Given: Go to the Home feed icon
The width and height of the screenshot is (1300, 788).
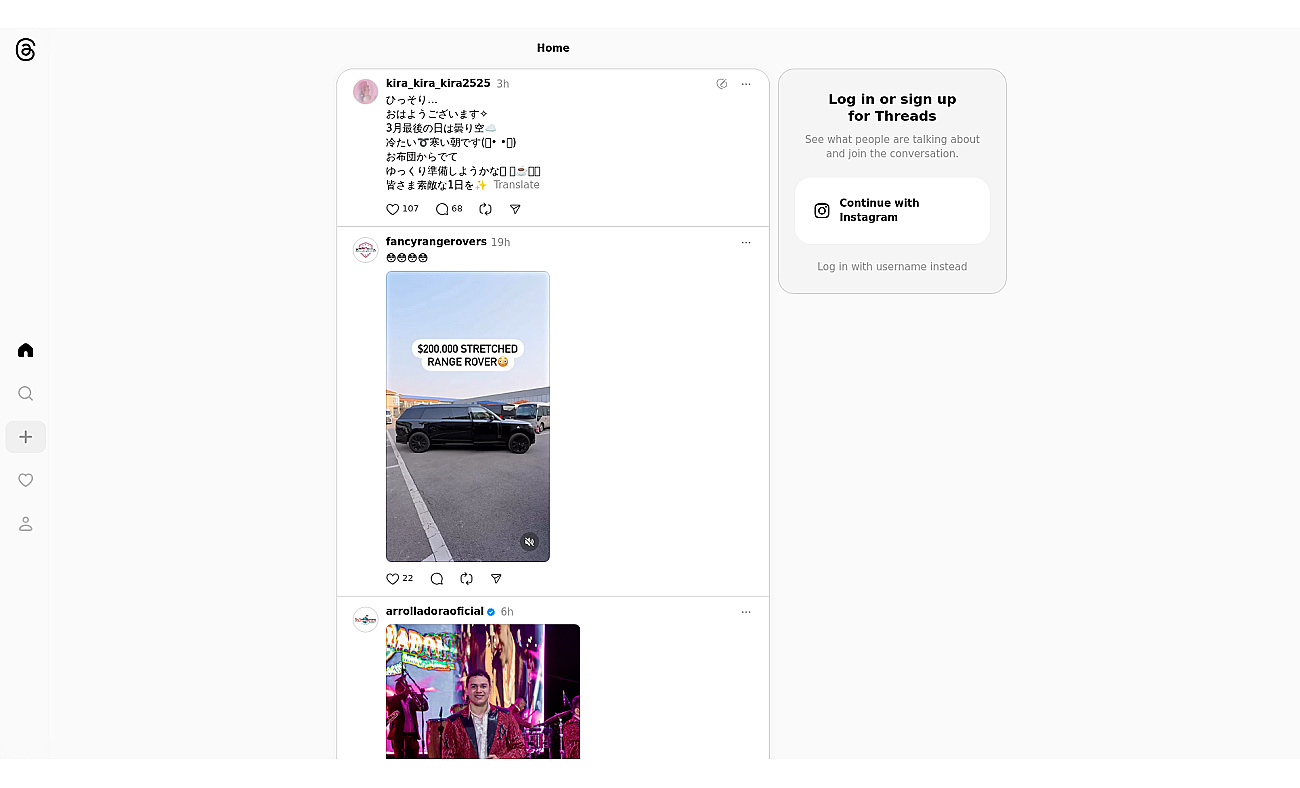Looking at the screenshot, I should tap(26, 350).
